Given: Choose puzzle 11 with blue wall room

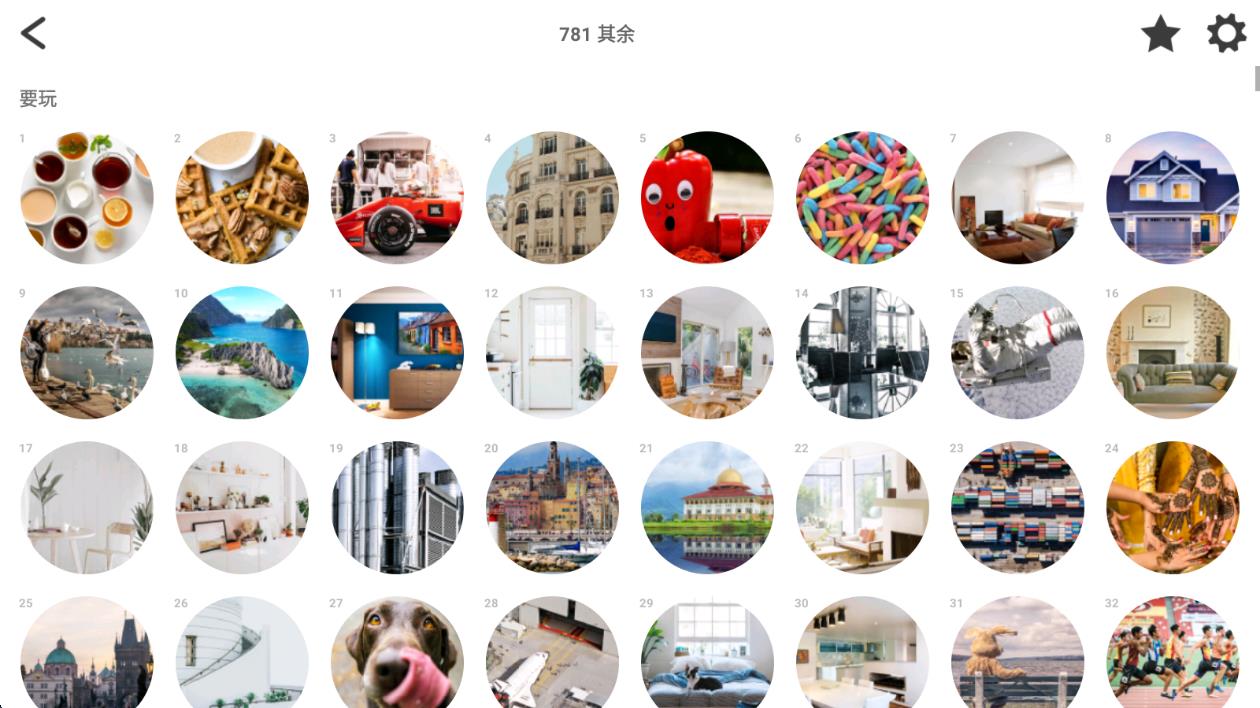Looking at the screenshot, I should point(397,352).
